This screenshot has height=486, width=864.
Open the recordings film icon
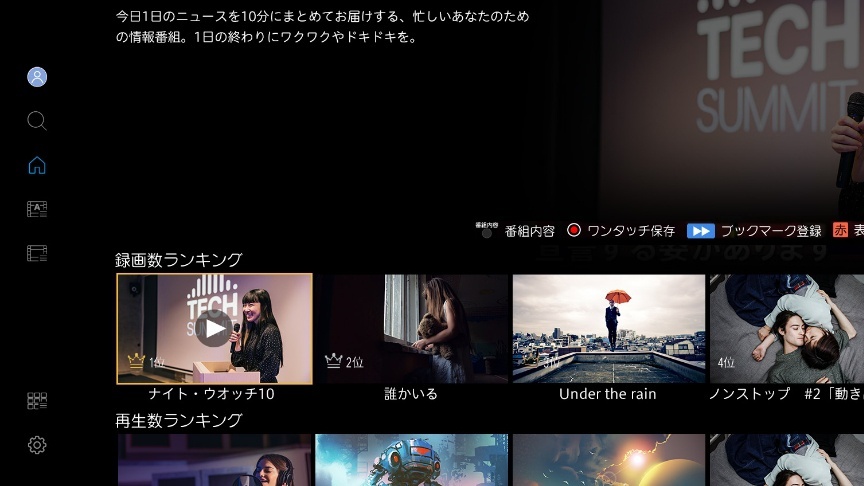coord(37,253)
